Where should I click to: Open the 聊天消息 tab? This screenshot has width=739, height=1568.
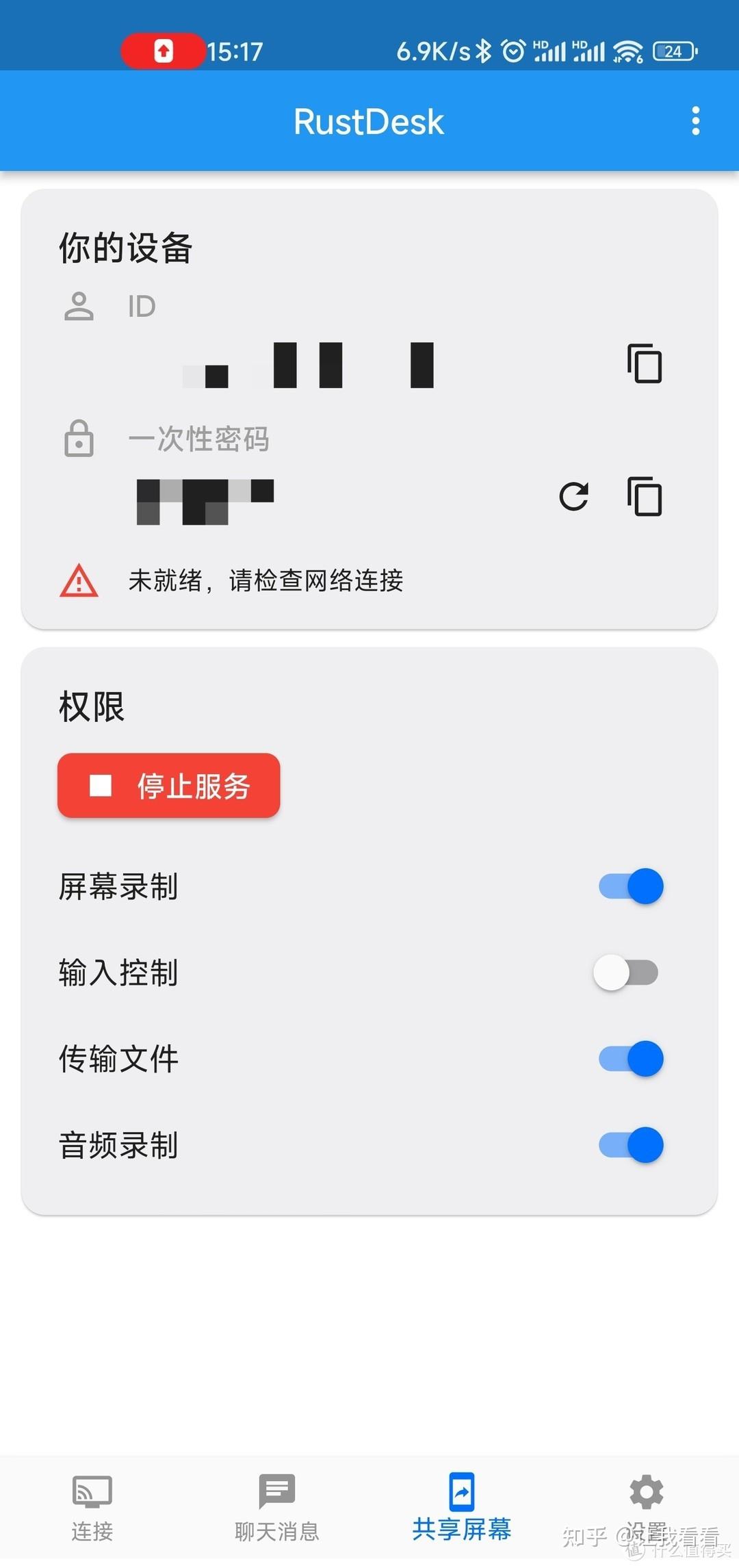click(277, 1502)
